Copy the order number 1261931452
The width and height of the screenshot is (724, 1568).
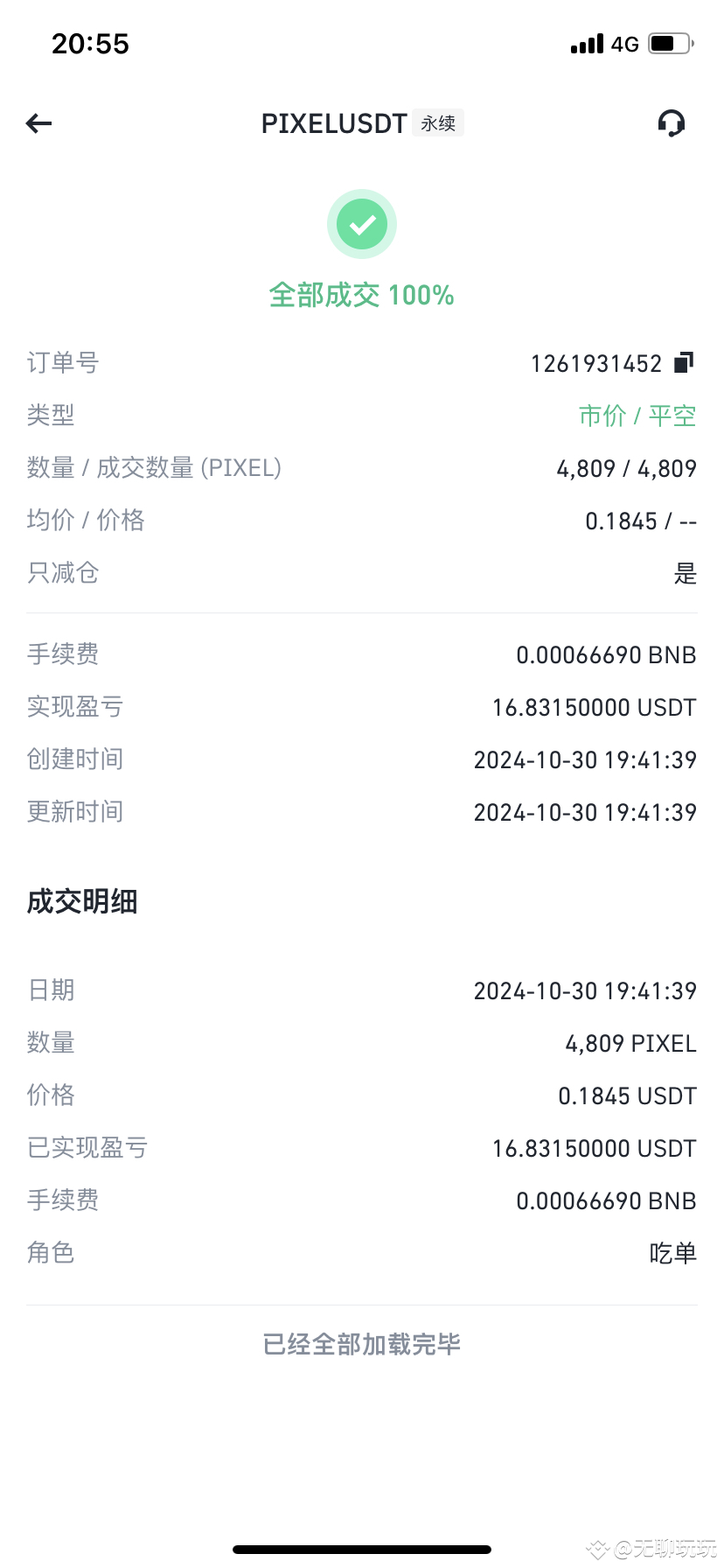pyautogui.click(x=598, y=363)
